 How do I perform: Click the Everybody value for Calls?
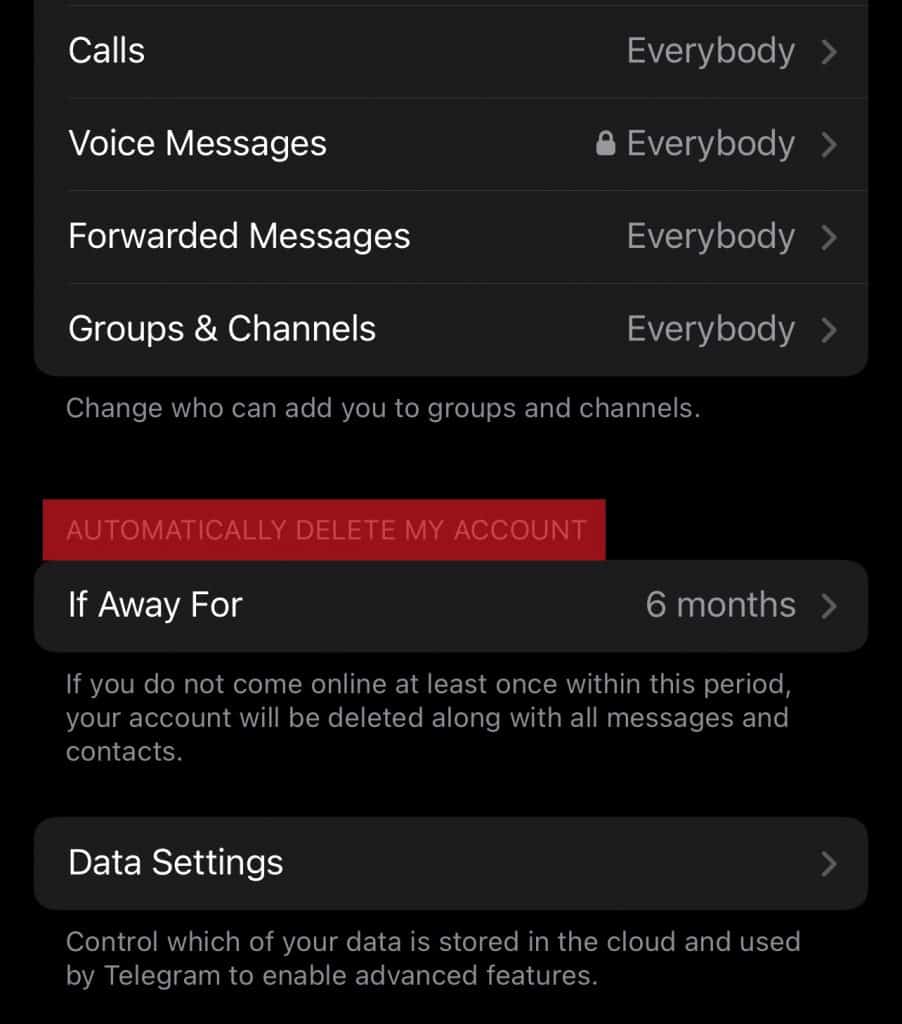pos(710,51)
